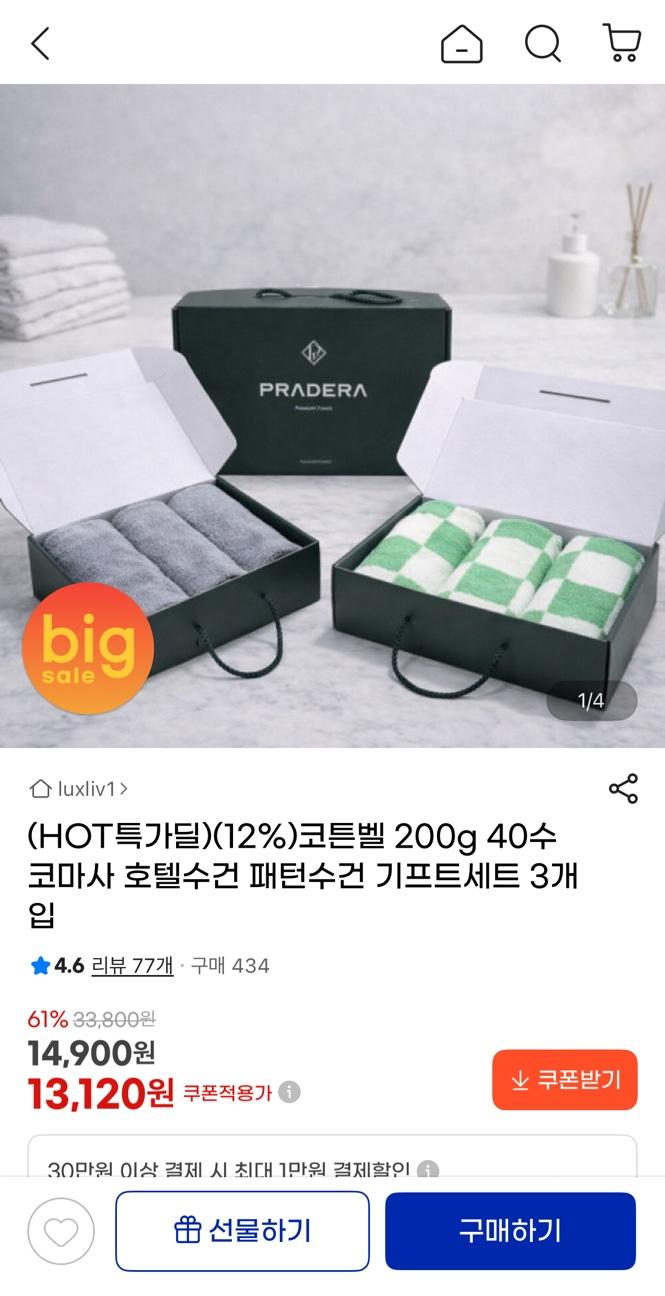Go back using the top-left arrow
Viewport: 665px width, 1296px height.
point(40,43)
